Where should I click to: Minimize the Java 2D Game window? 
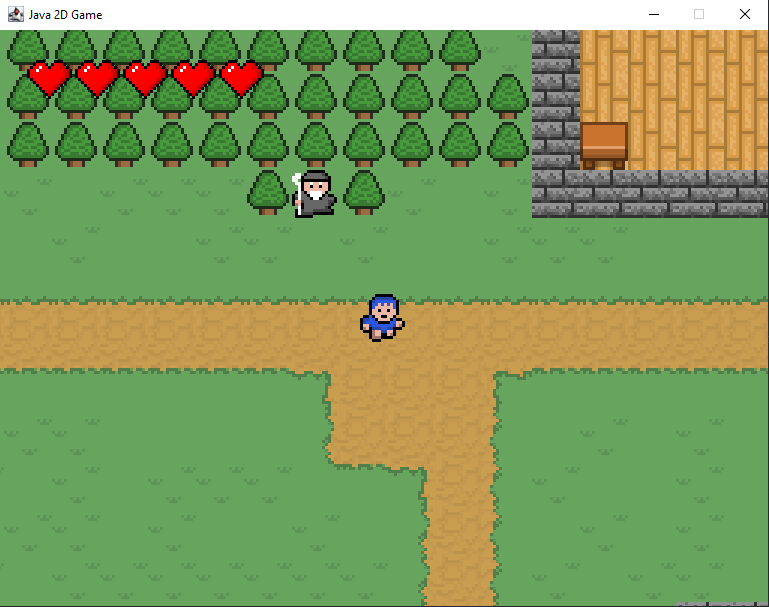(654, 14)
